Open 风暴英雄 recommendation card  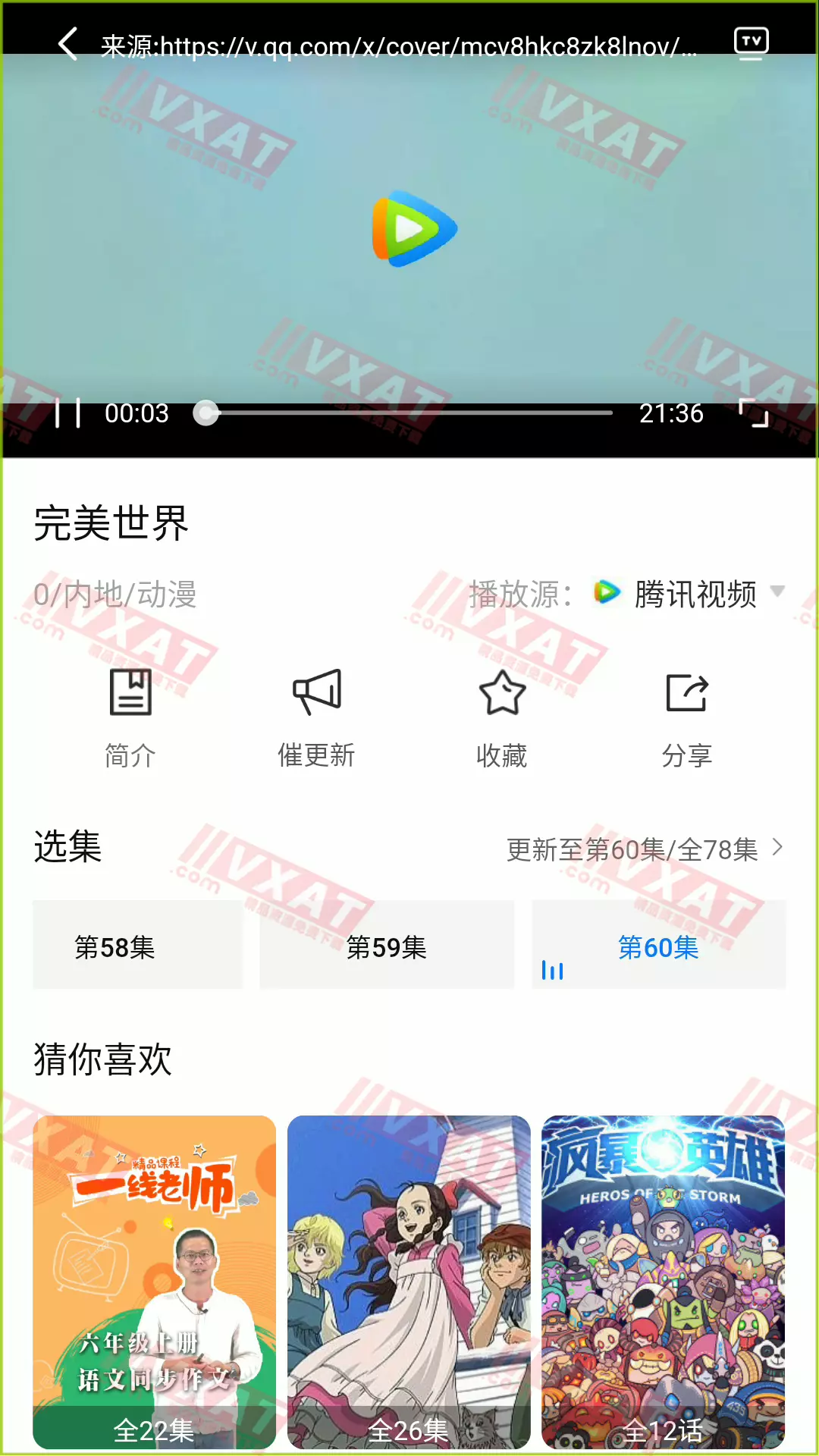point(663,1282)
